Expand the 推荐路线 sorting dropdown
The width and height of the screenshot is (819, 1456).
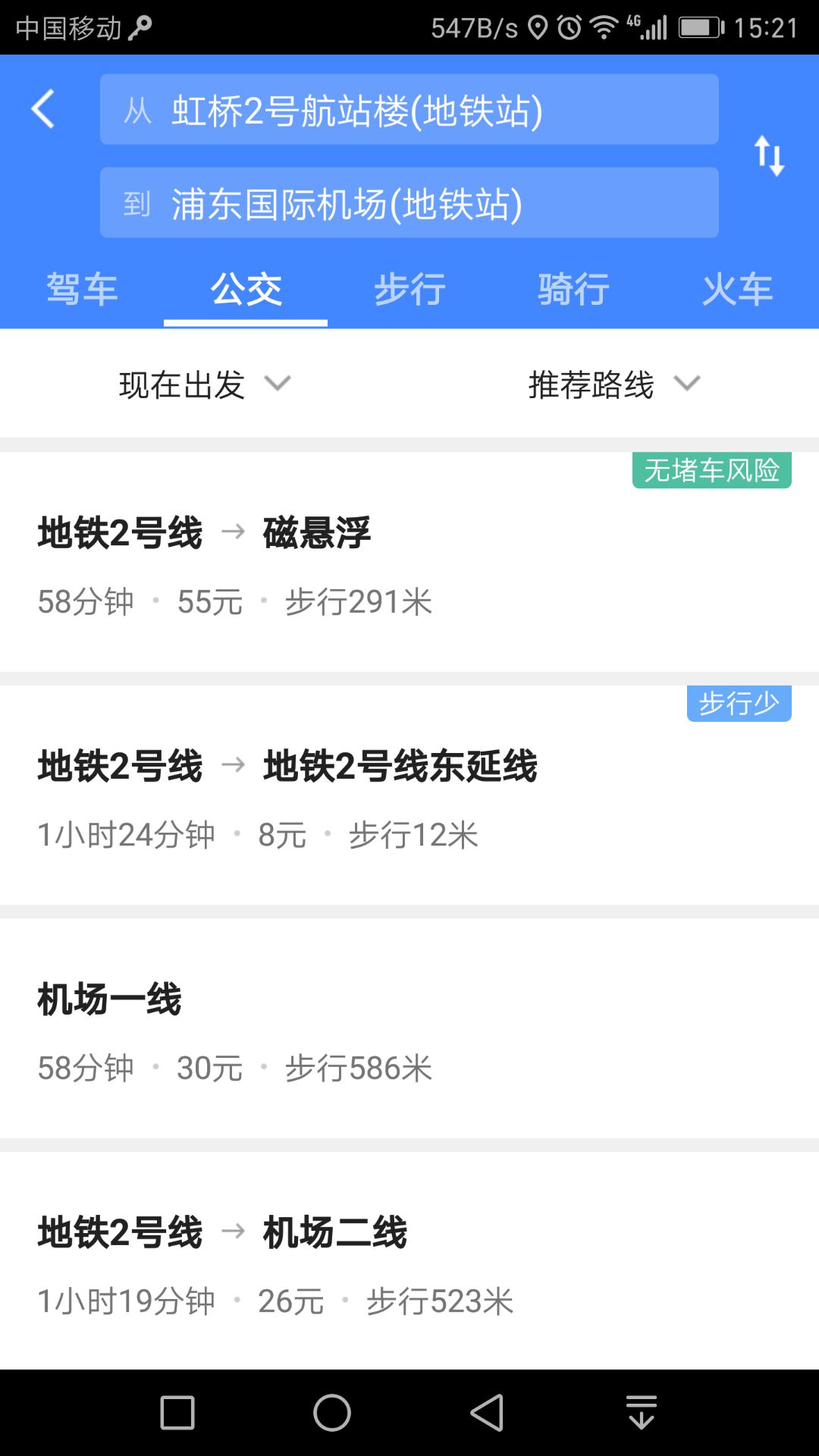(614, 384)
